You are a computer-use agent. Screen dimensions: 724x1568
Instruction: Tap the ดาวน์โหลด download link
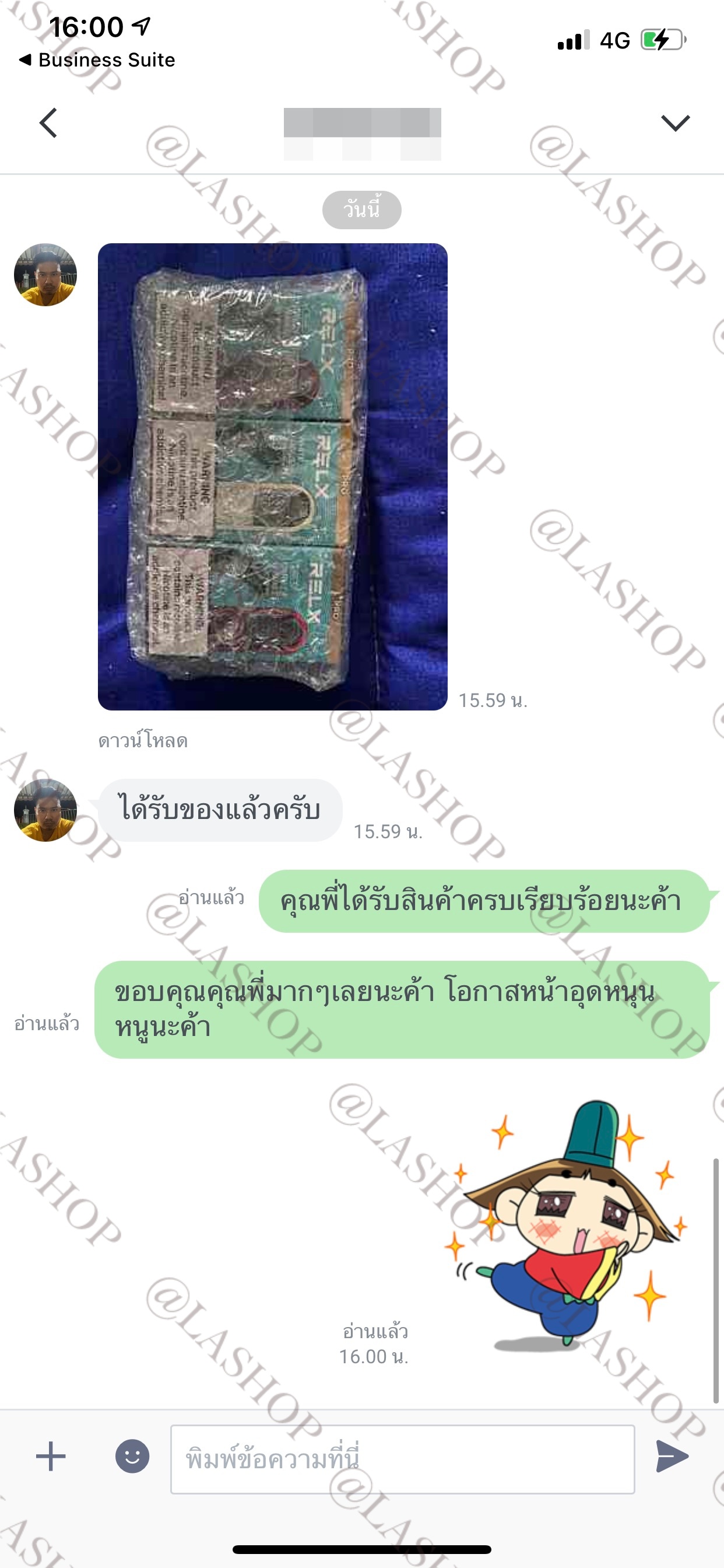tap(143, 741)
